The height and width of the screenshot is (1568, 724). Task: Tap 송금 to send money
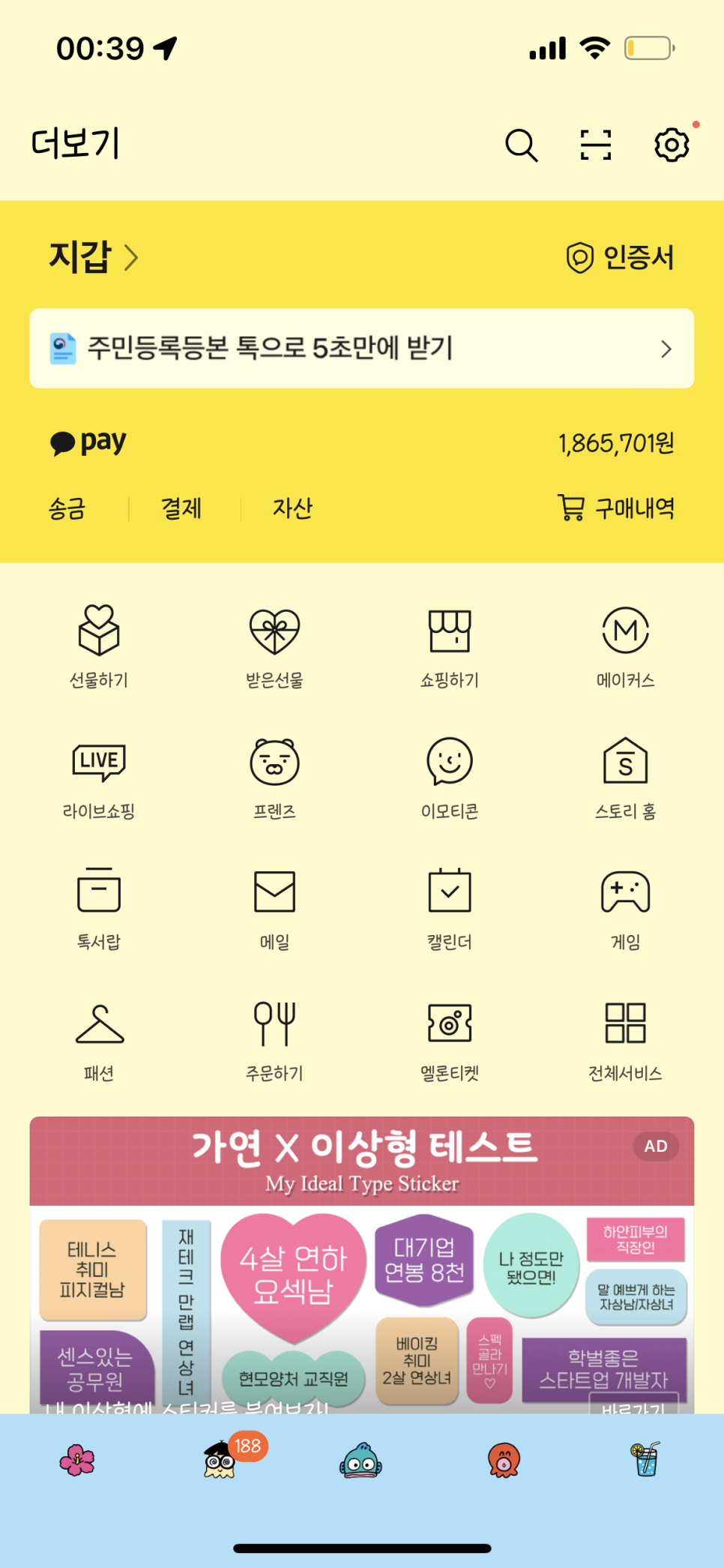(x=67, y=508)
